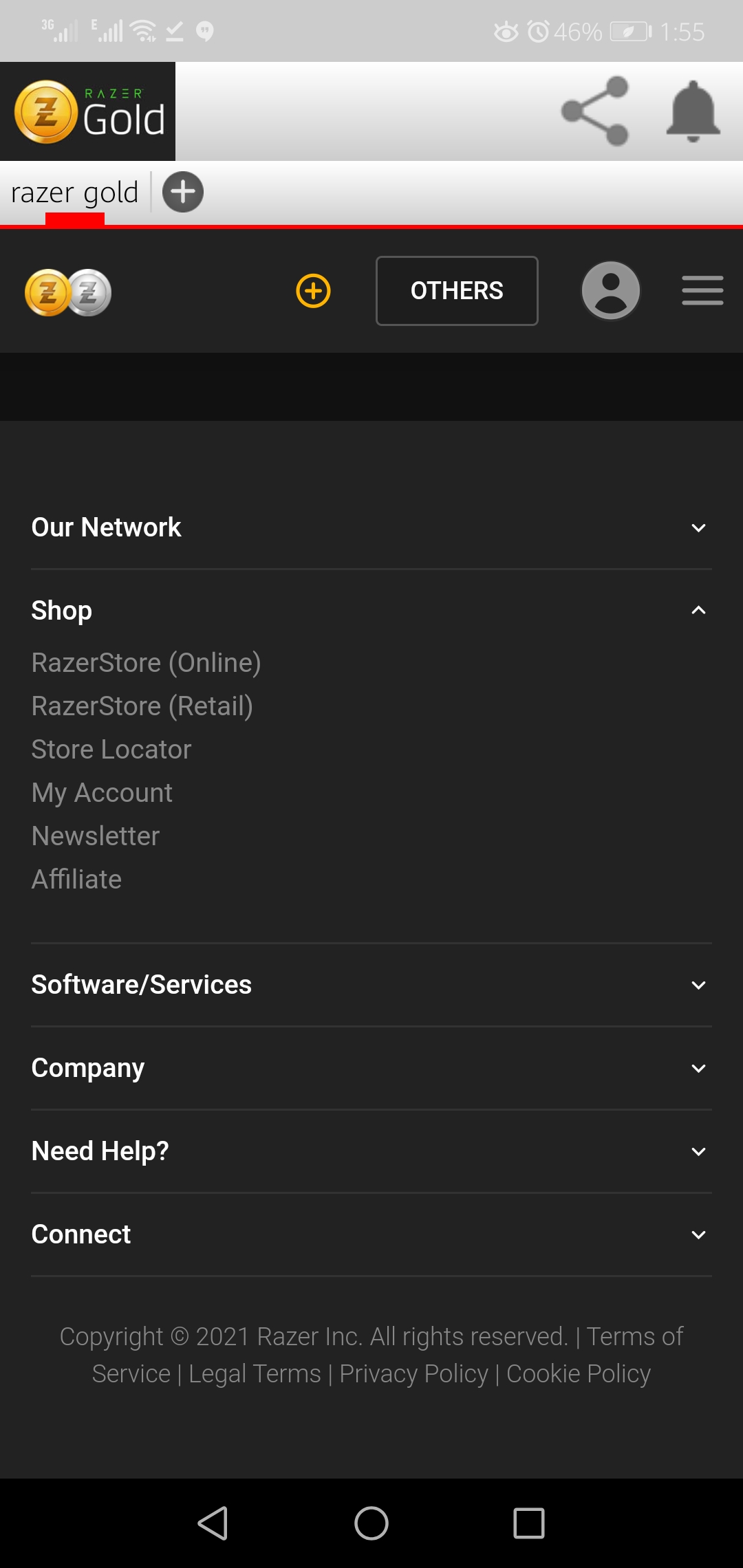The image size is (743, 1568).
Task: Tap the yellow plus reload icon
Action: tap(313, 291)
